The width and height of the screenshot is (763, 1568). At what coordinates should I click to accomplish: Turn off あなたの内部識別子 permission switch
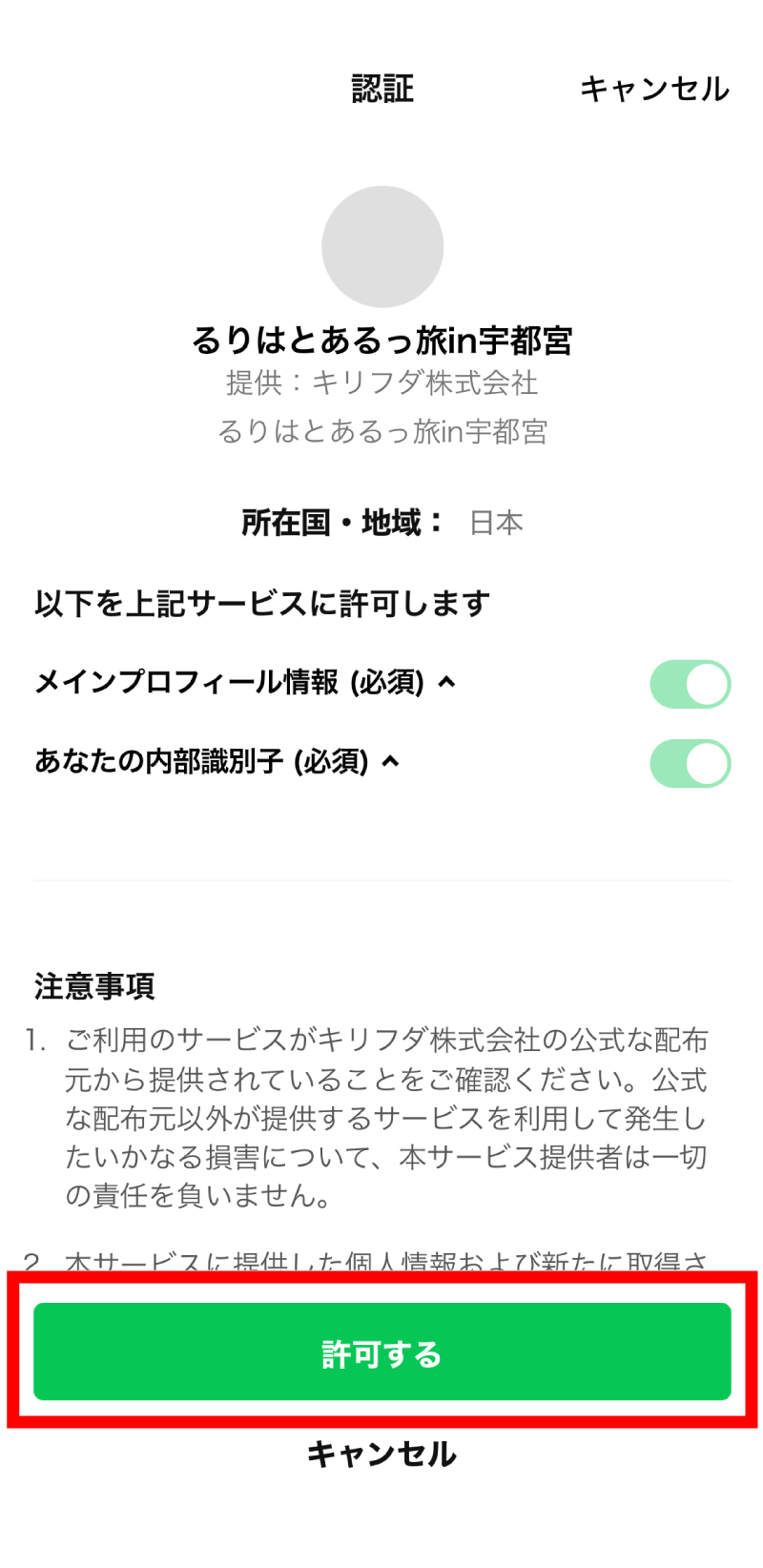click(x=690, y=763)
